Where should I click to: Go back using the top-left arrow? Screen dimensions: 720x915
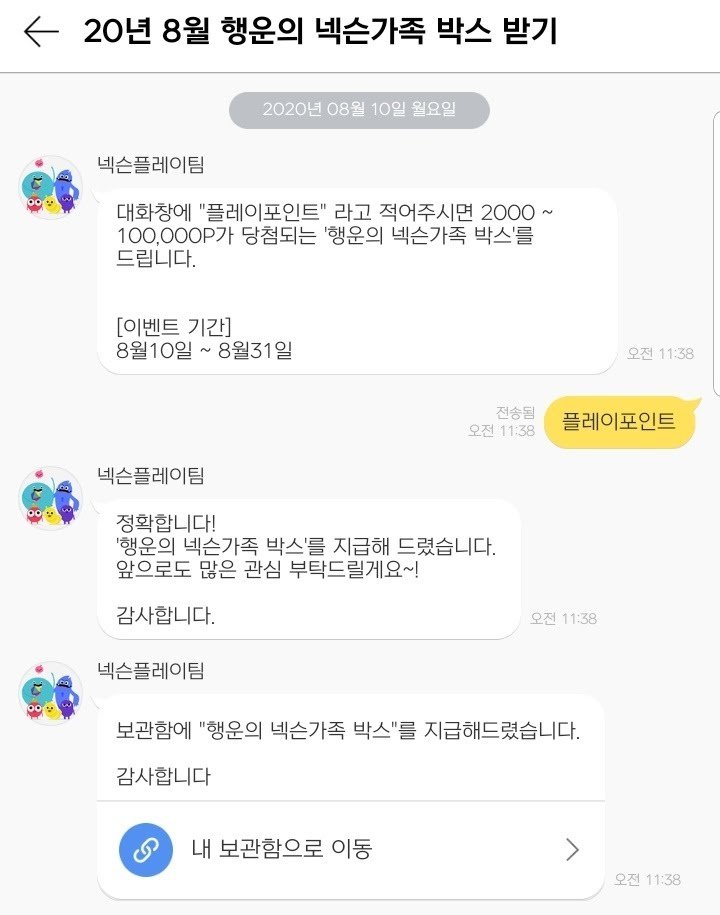[40, 32]
